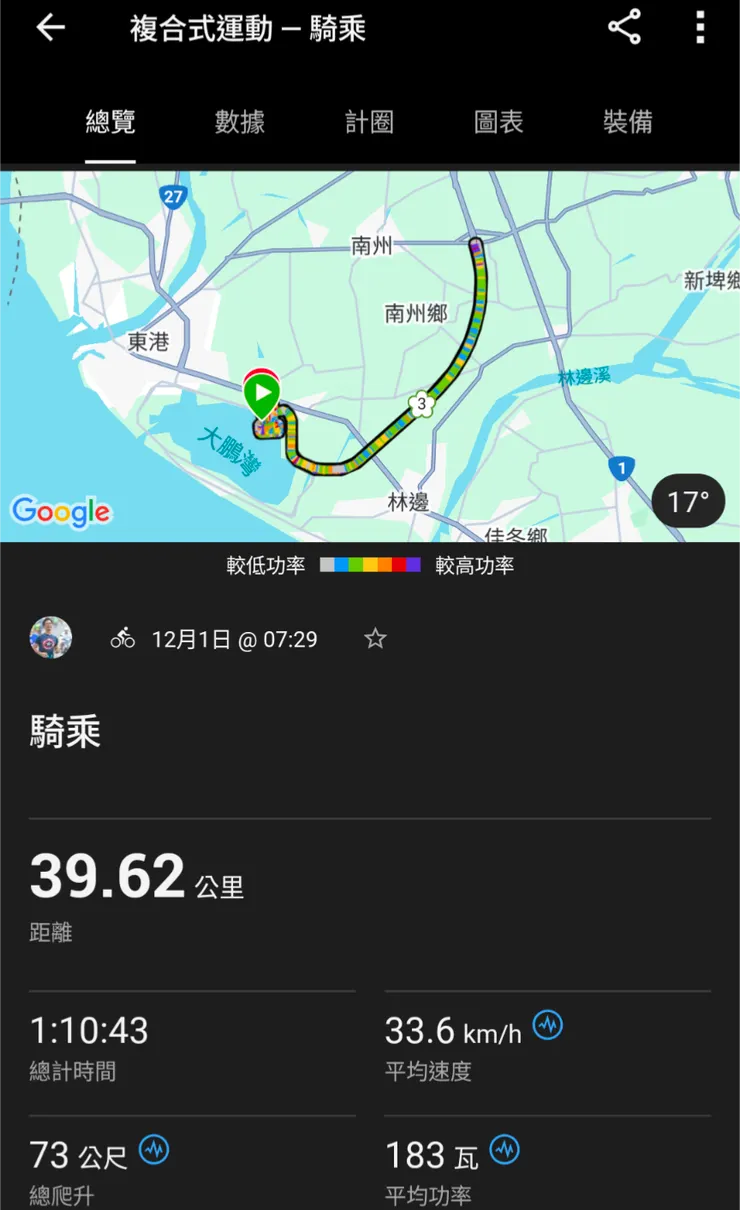Switch to the 數據 tab
This screenshot has width=740, height=1210.
[x=239, y=122]
